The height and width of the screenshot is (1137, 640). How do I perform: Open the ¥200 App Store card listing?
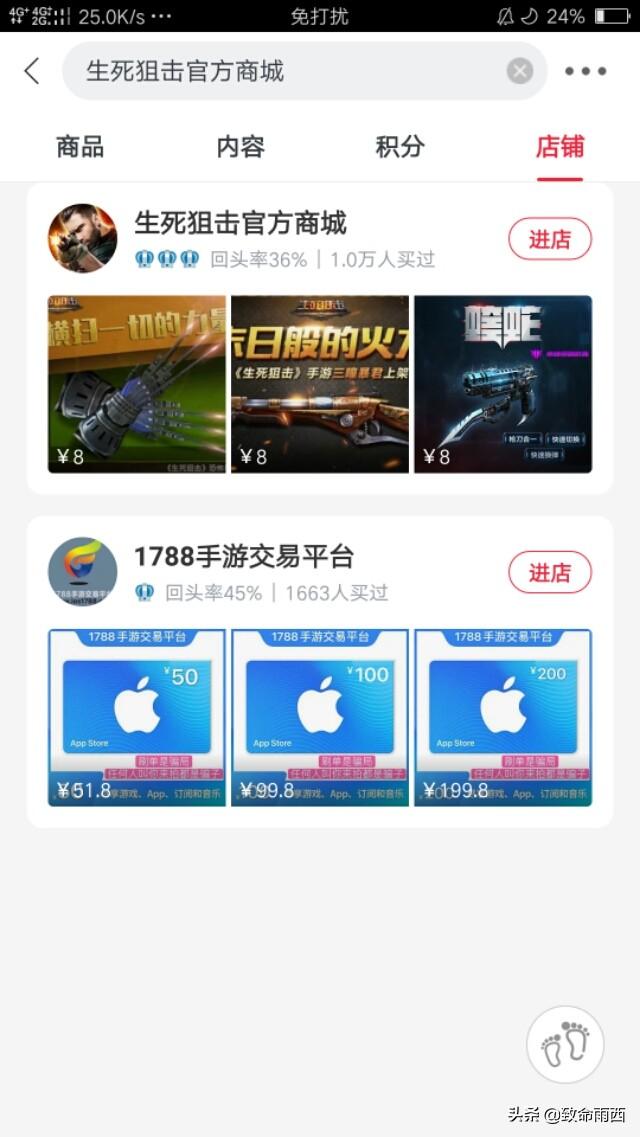tap(503, 717)
